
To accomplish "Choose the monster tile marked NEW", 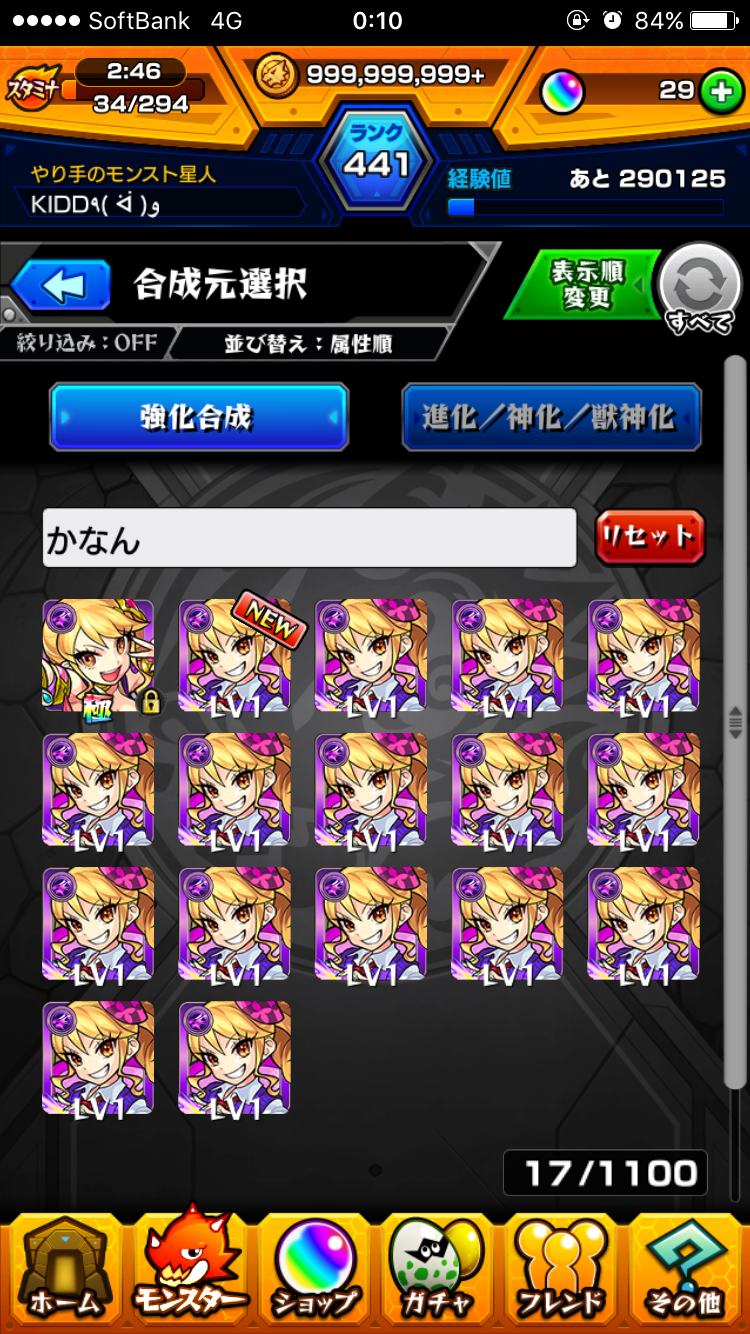I will pos(235,656).
